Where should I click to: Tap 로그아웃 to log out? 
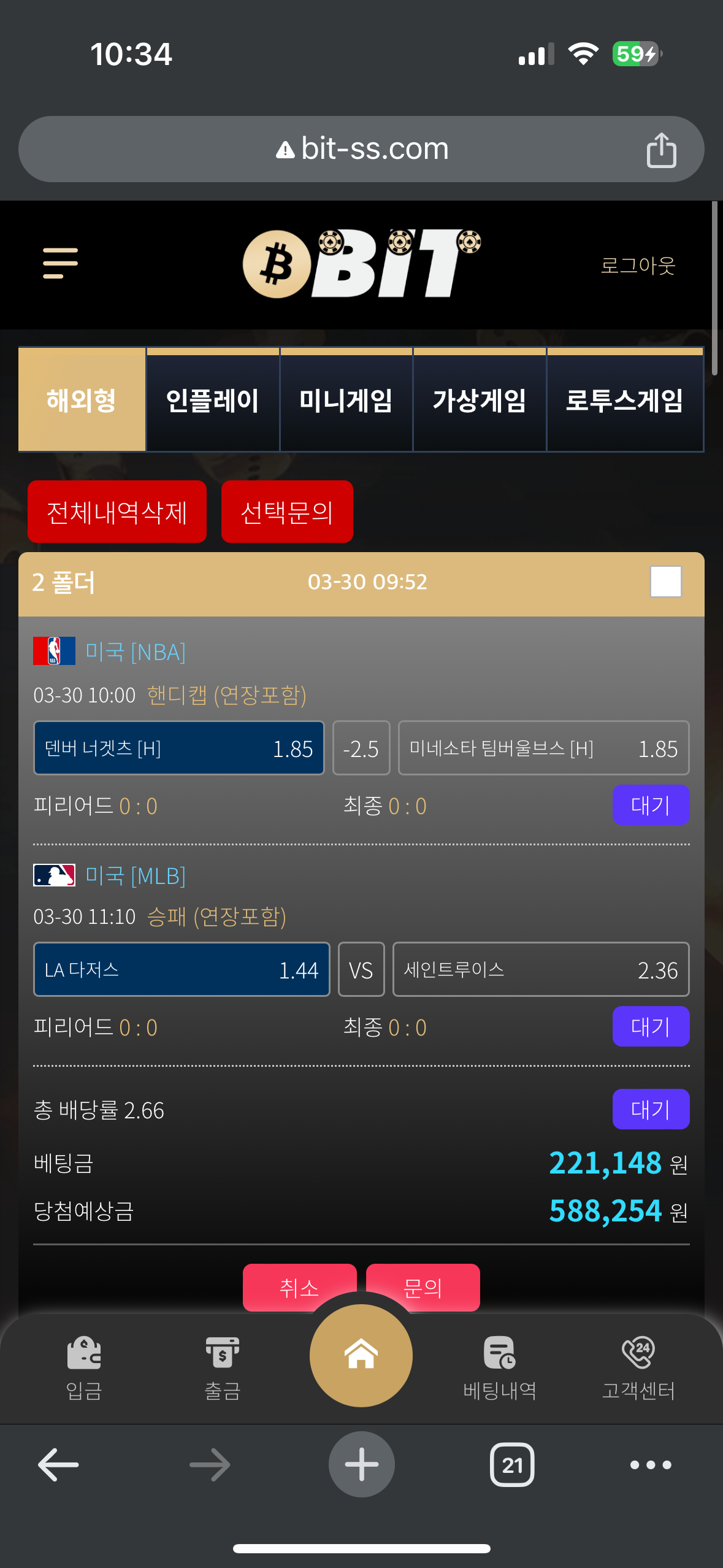tap(638, 265)
